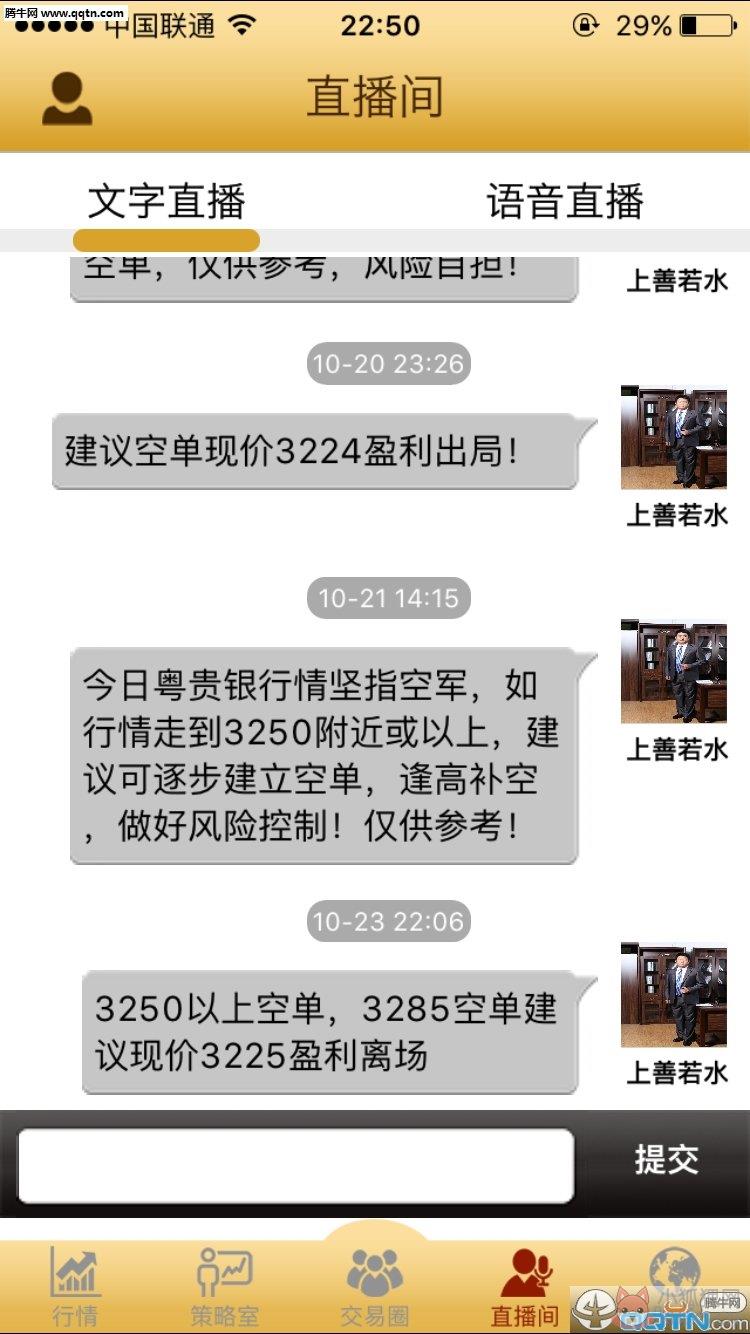
Task: Submit with the 提交 button
Action: pyautogui.click(x=667, y=1160)
